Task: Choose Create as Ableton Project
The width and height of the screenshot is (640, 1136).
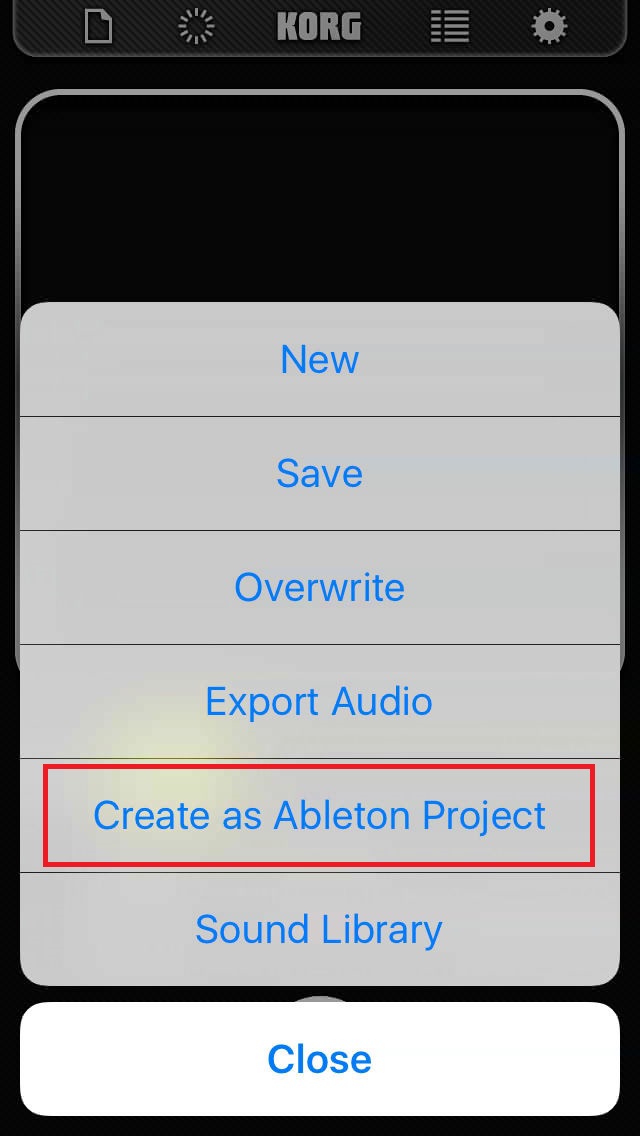Action: click(320, 815)
